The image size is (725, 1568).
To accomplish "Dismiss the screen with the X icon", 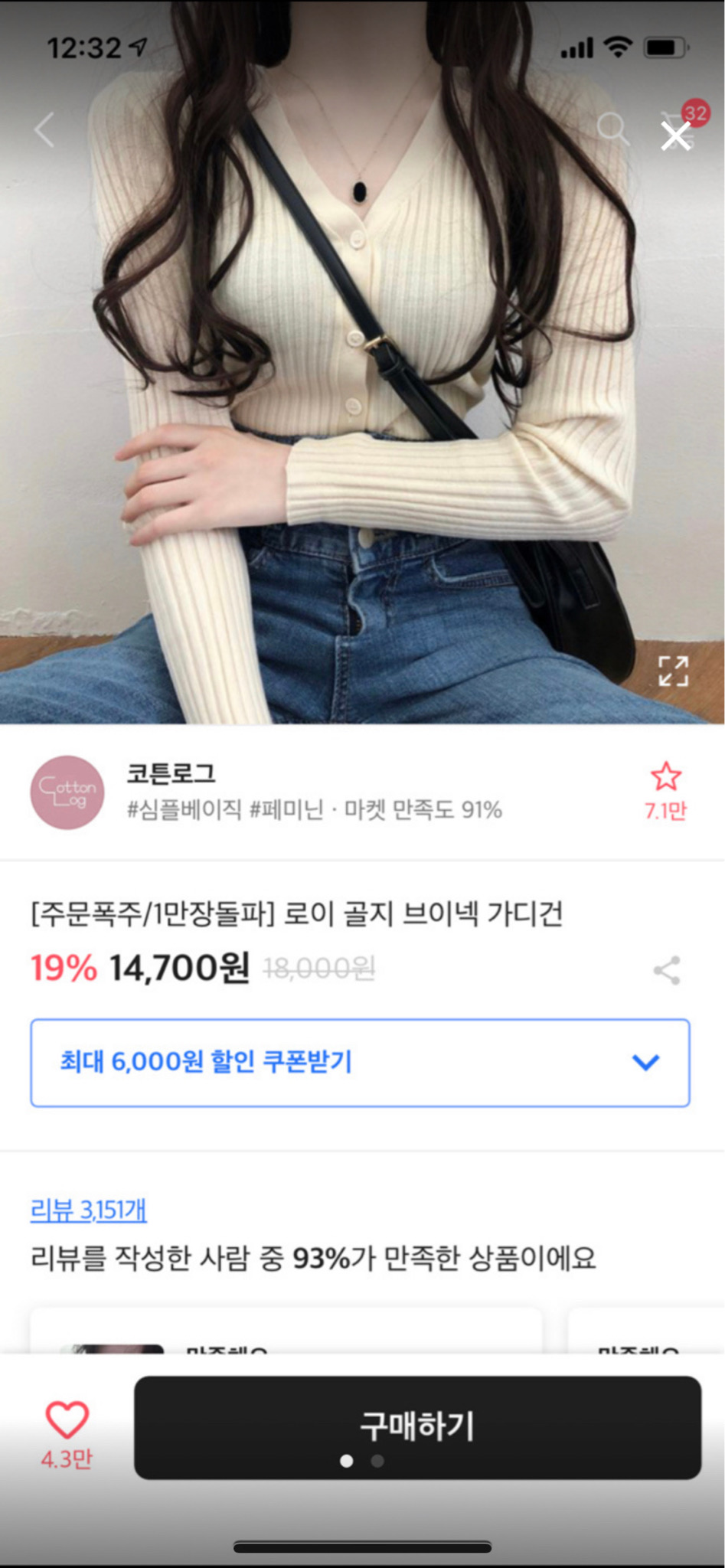I will (674, 136).
